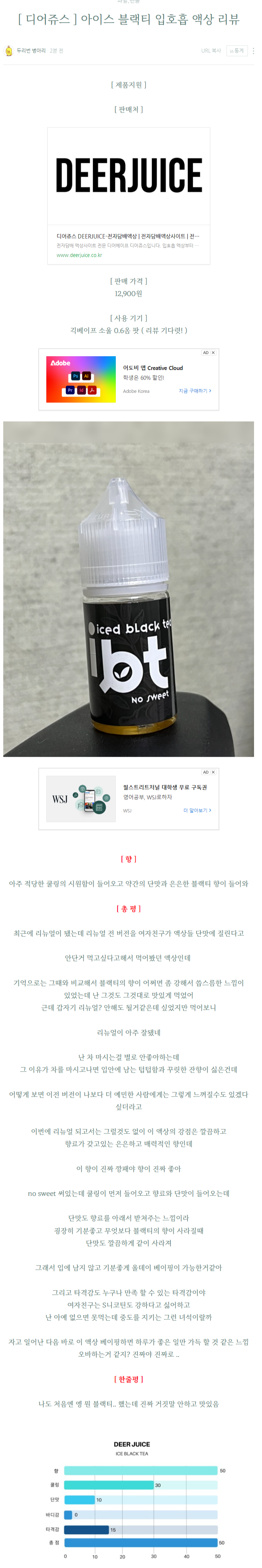Image resolution: width=262 pixels, height=1568 pixels.
Task: Tap 지금 구매하기 in the Adobe ad
Action: point(195,391)
